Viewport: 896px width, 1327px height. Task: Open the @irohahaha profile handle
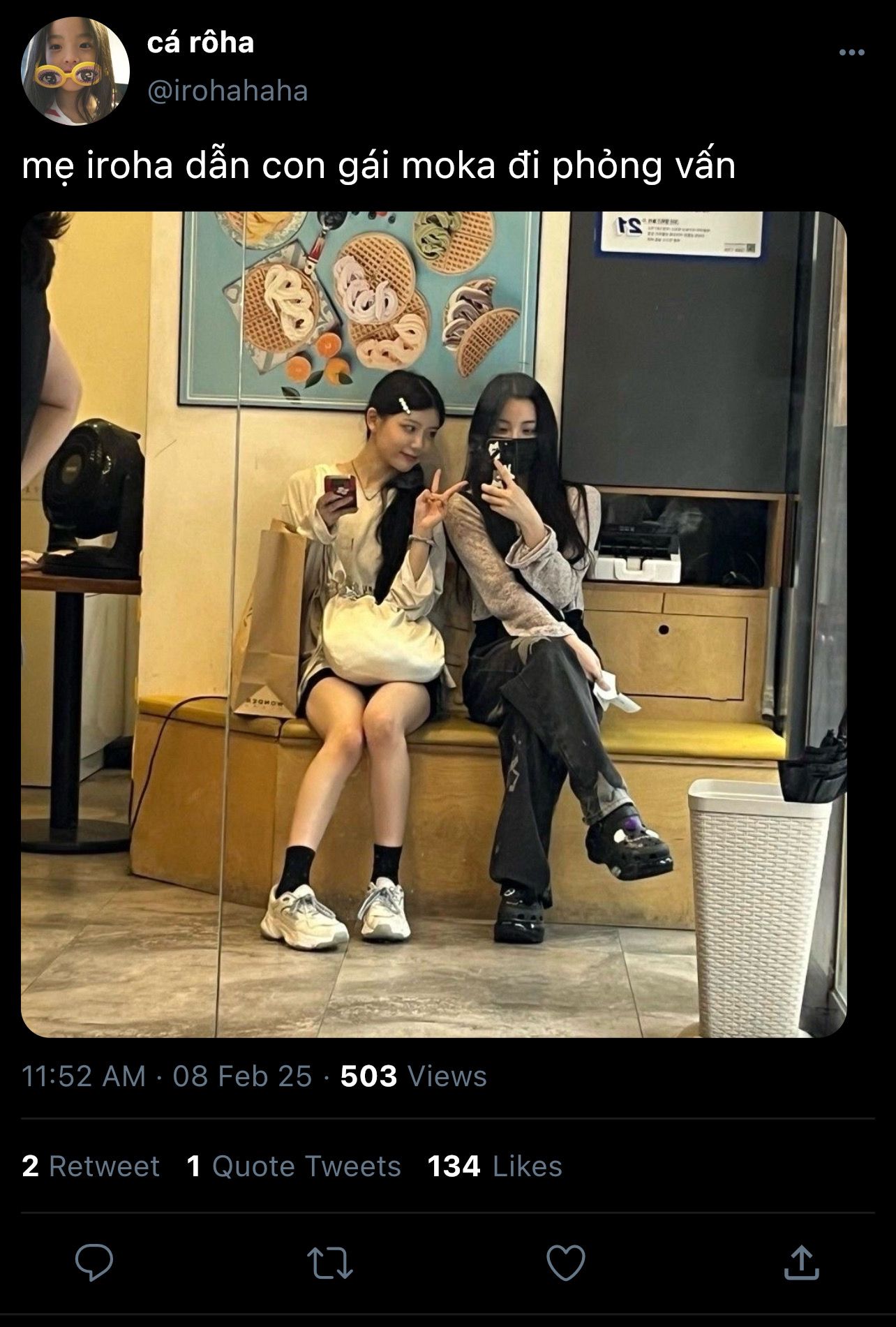pyautogui.click(x=227, y=91)
